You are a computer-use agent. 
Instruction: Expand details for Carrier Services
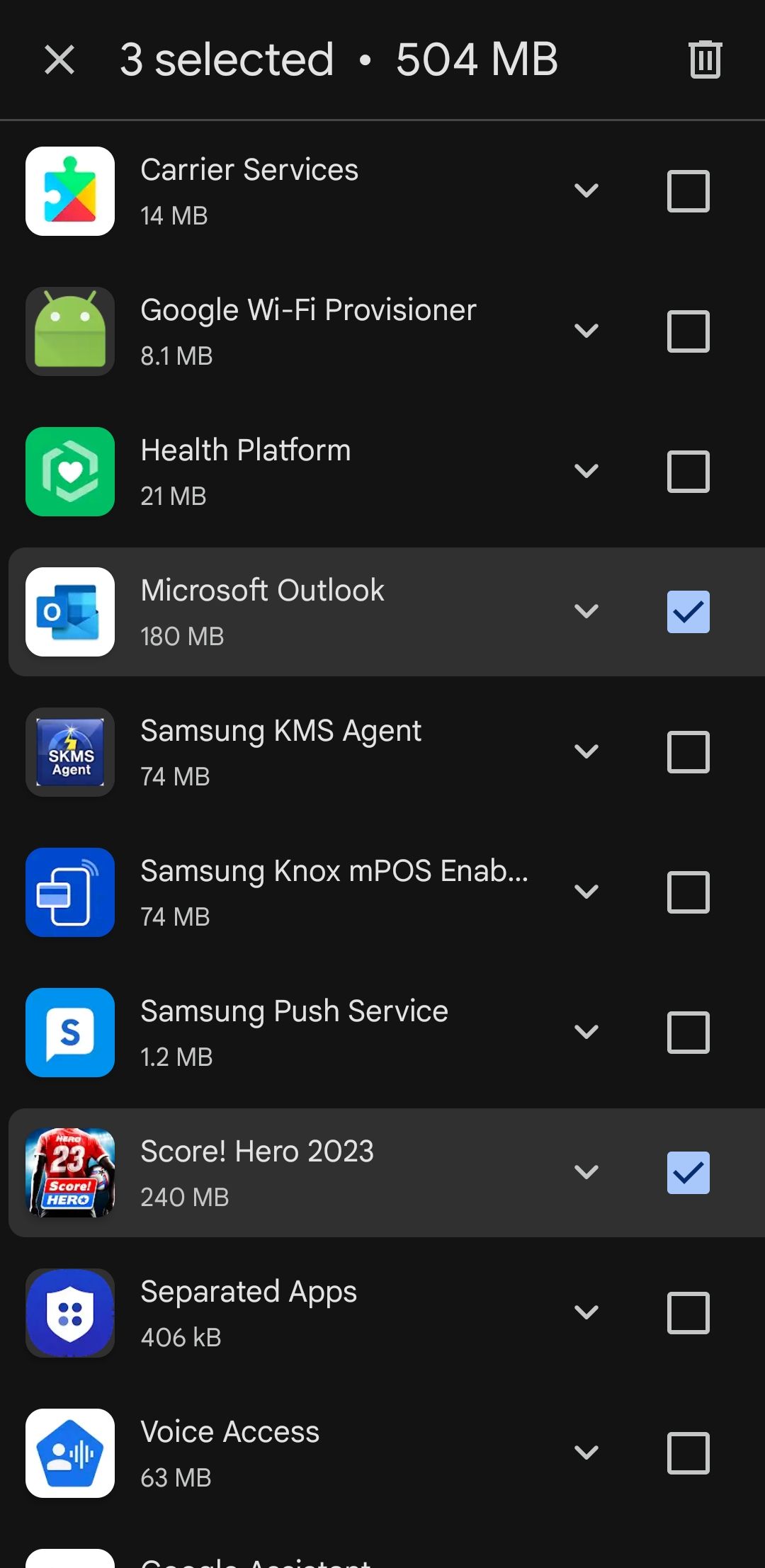click(x=586, y=190)
